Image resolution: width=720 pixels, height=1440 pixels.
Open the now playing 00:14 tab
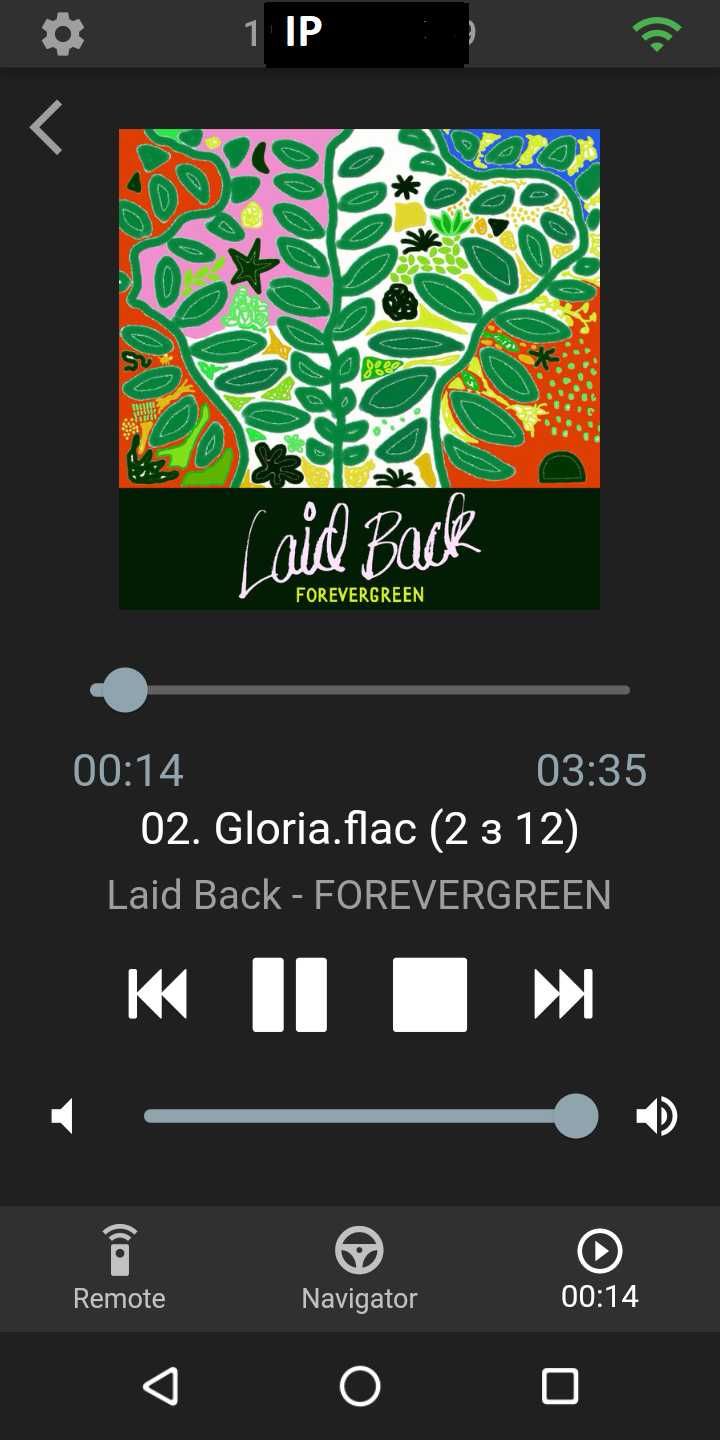[x=599, y=1268]
